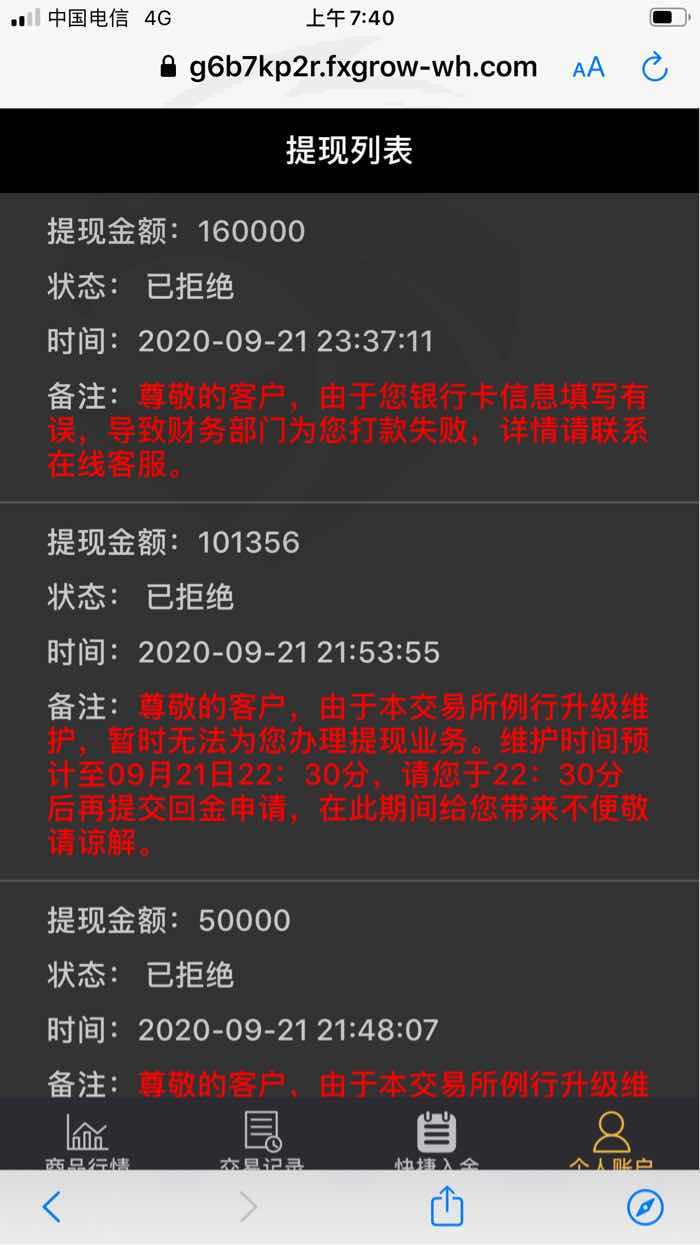Reload the page in Safari
Screen dimensions: 700x1245
click(x=654, y=67)
